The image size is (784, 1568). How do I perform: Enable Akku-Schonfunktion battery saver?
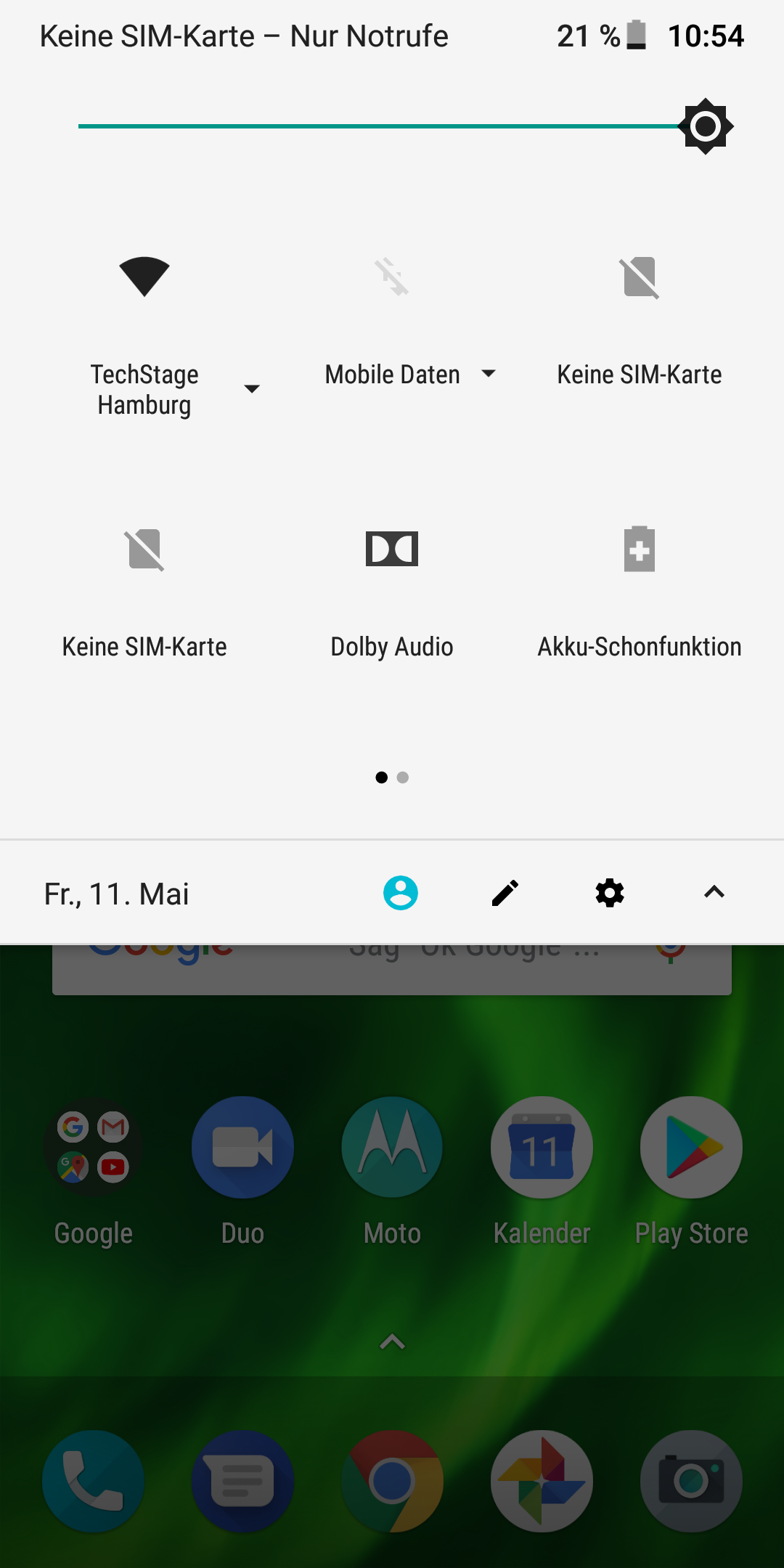tap(640, 549)
